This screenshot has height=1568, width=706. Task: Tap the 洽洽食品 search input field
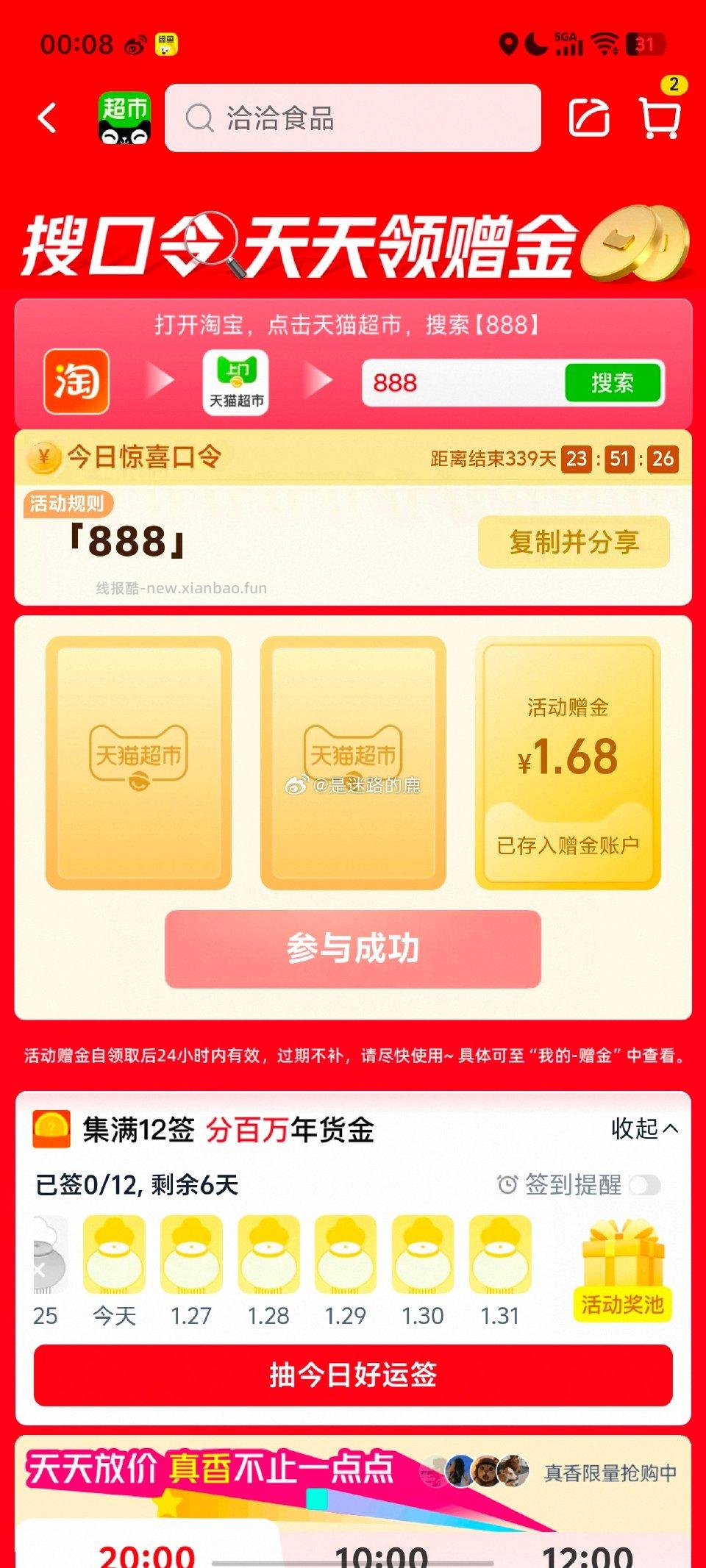pos(331,119)
